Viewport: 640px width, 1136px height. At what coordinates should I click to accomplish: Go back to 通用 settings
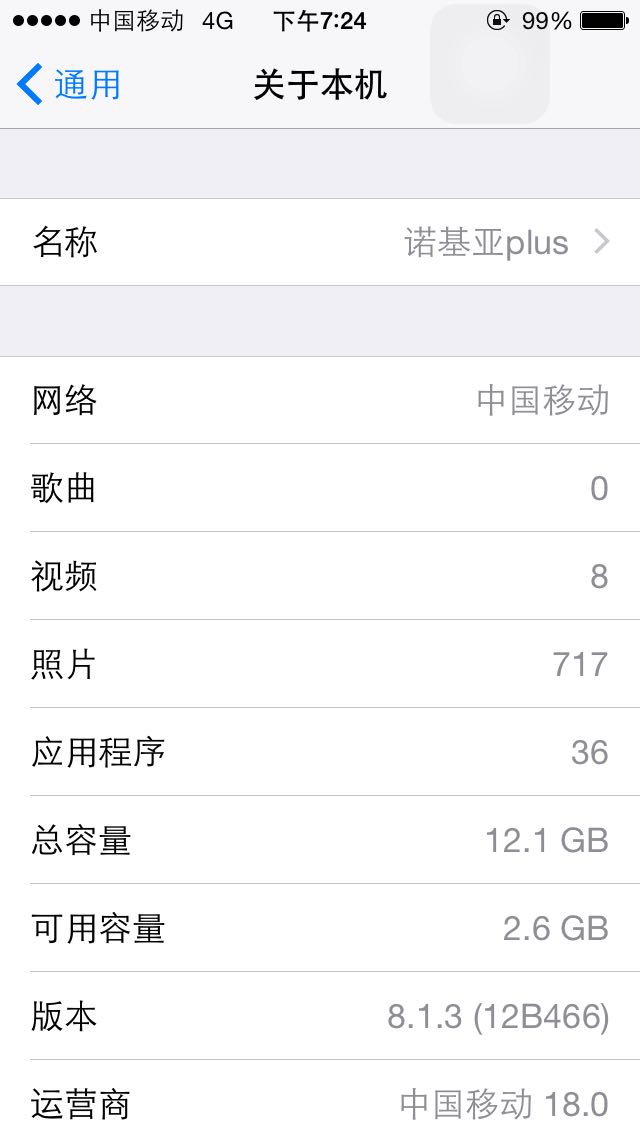(x=69, y=84)
